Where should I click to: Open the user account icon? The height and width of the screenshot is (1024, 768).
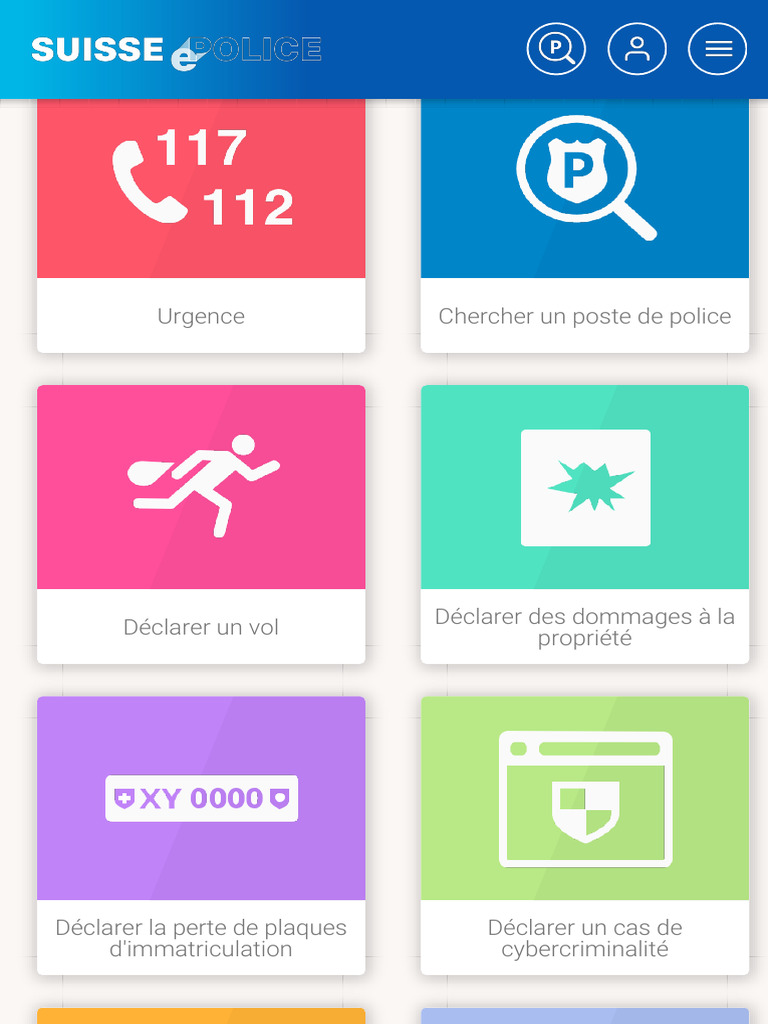click(x=637, y=49)
